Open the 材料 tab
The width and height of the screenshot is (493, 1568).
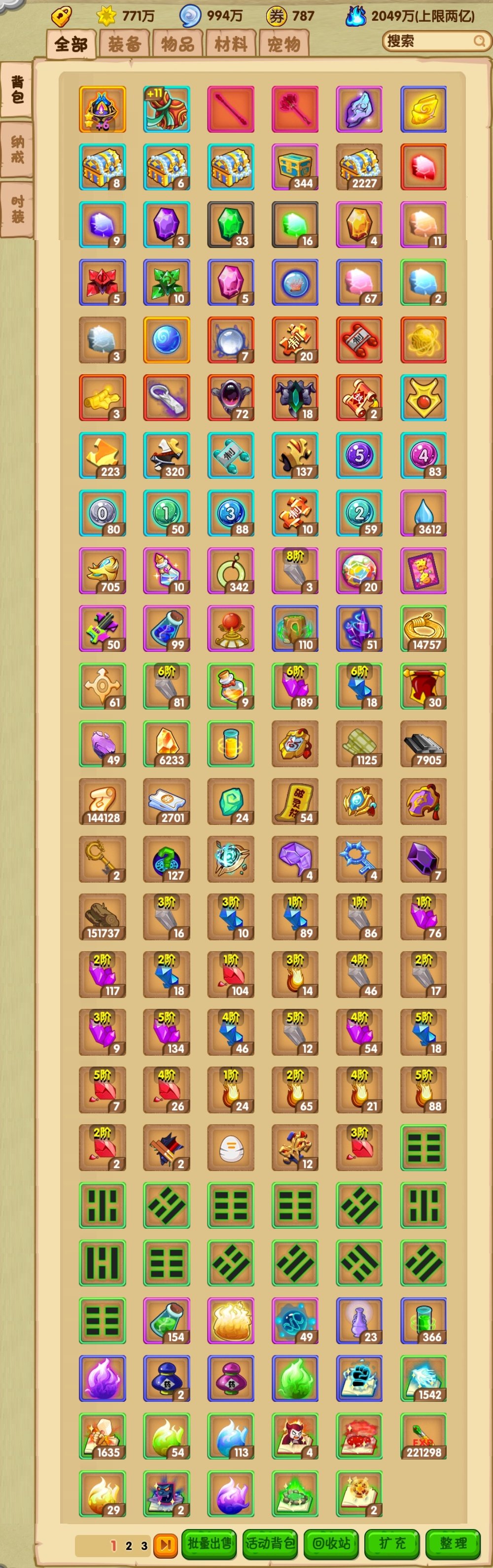231,44
